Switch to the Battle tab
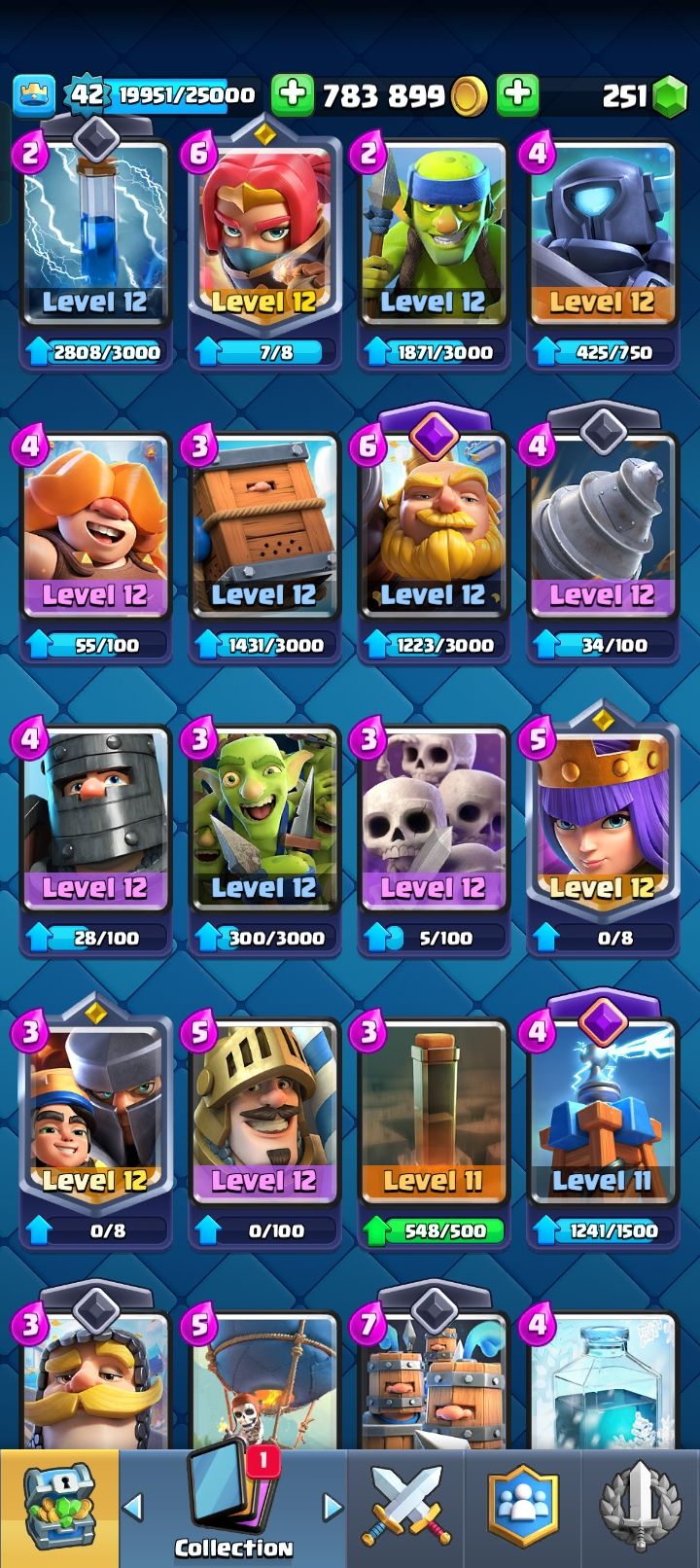This screenshot has width=700, height=1568. click(405, 1508)
